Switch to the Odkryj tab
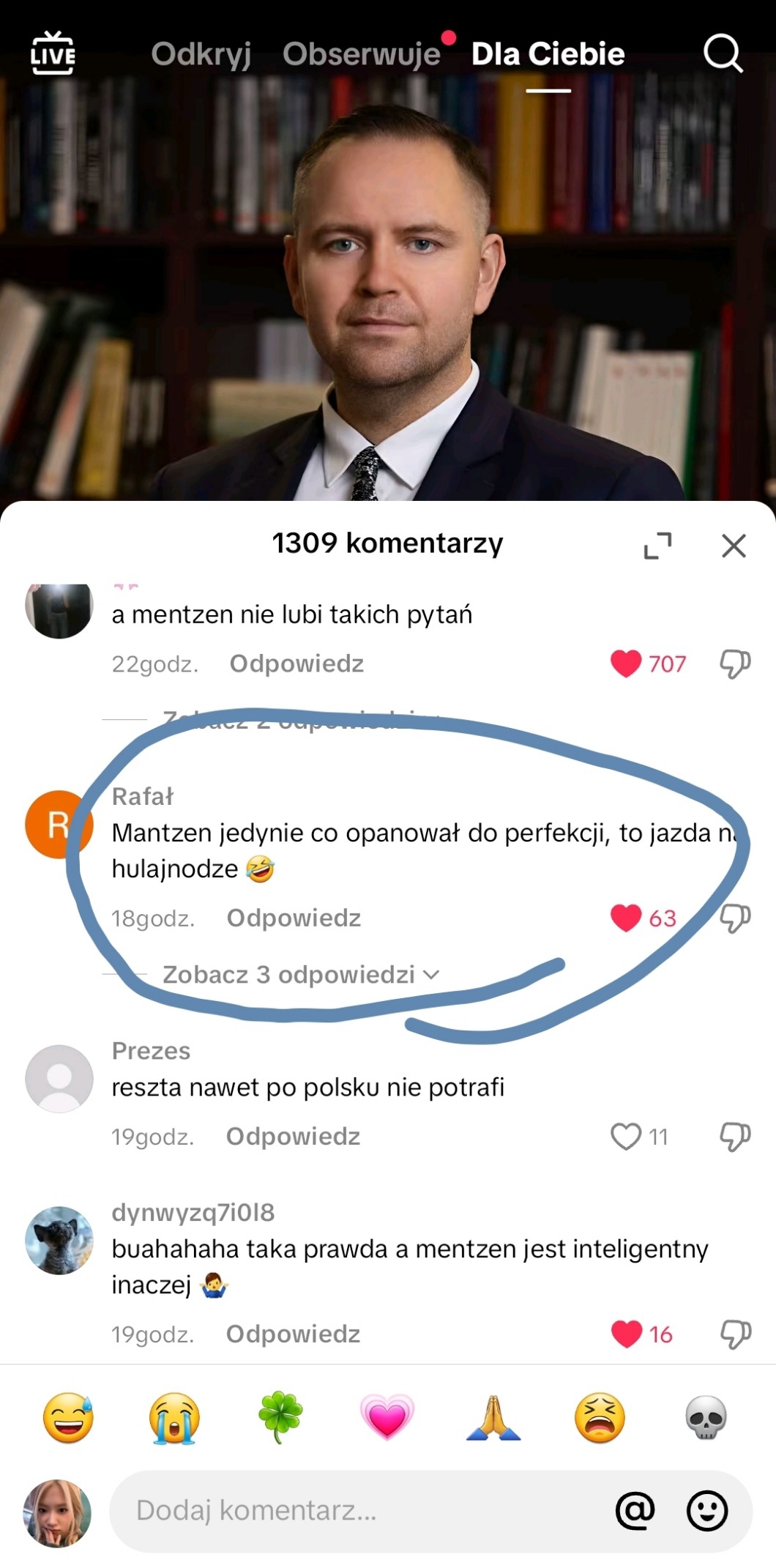This screenshot has height=1568, width=776. point(201,54)
